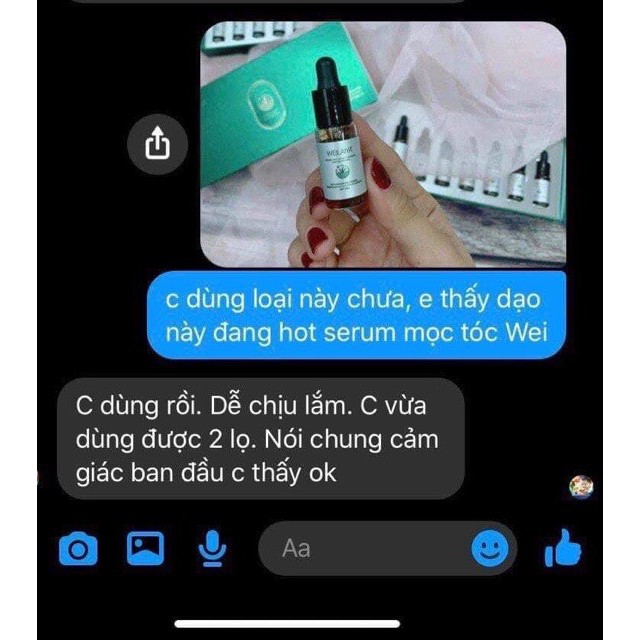640x640 pixels.
Task: Open the photo gallery picker
Action: tap(145, 548)
